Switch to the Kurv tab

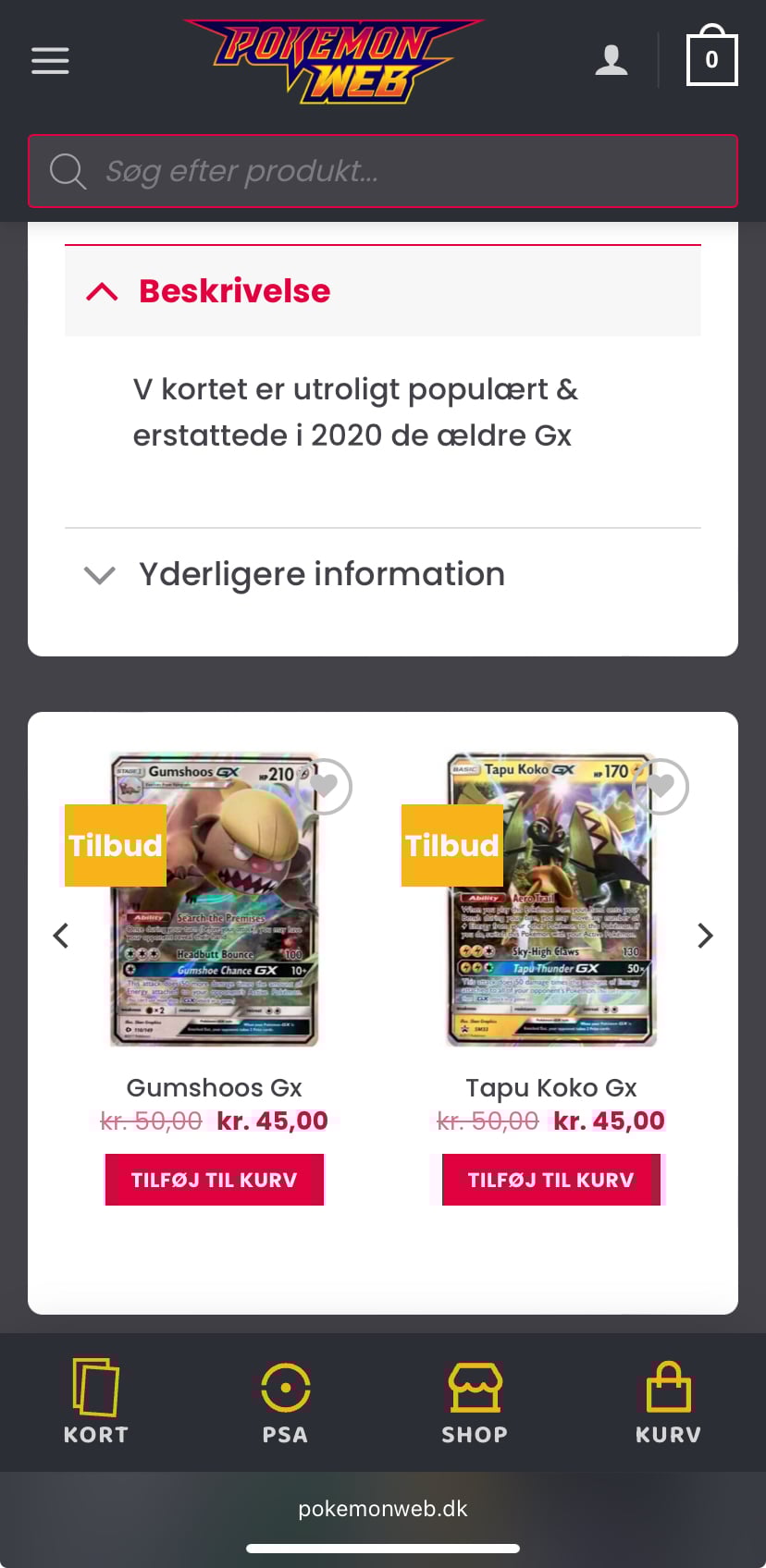[668, 1401]
